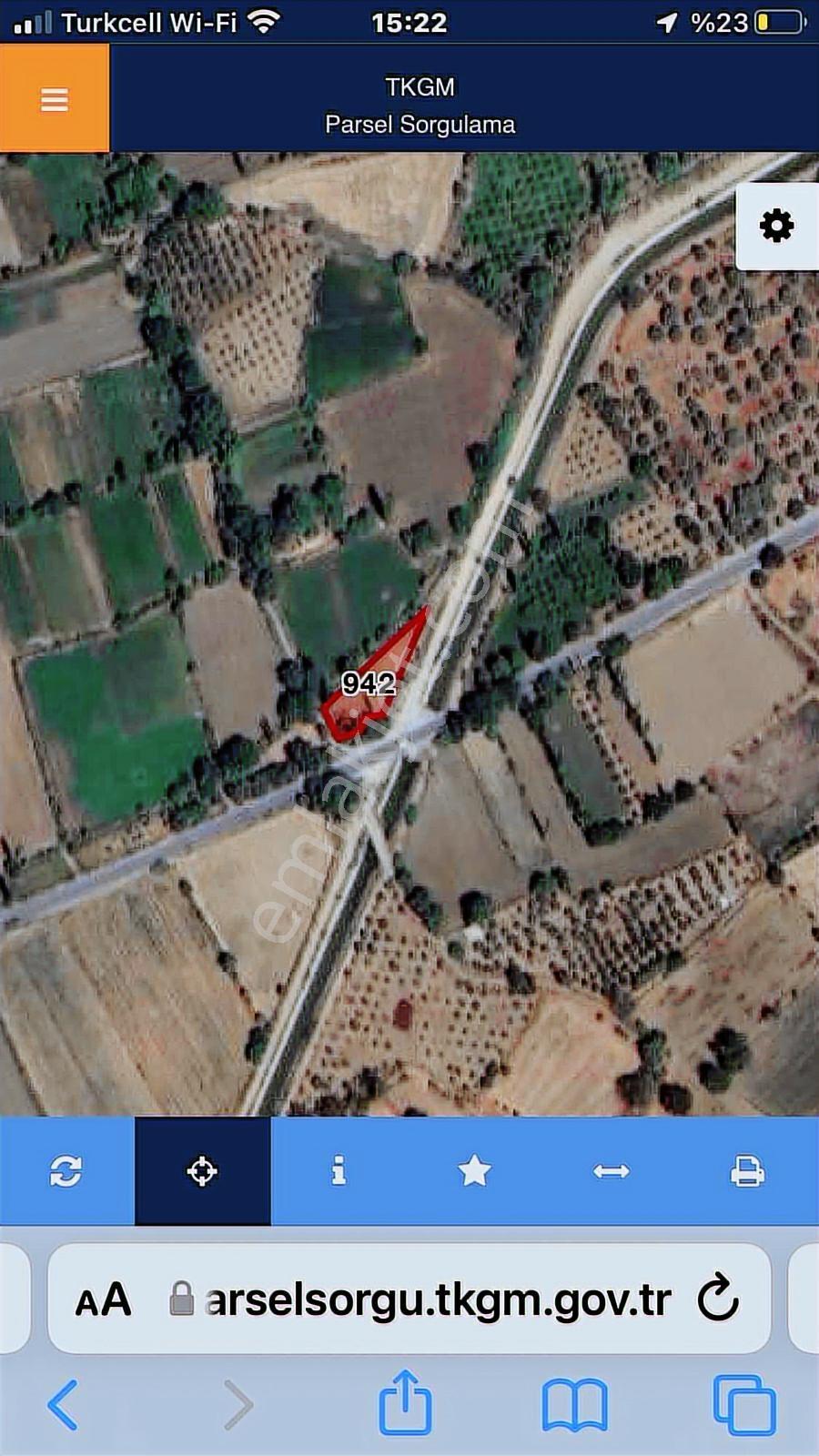Open the Safari share sheet
The image size is (819, 1456).
pos(405,1402)
